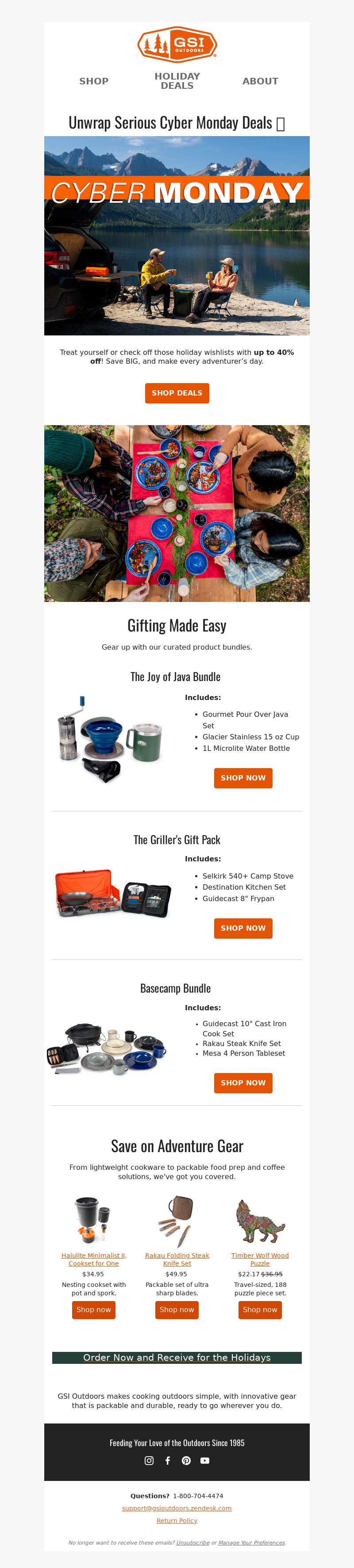View Rakau Folding Steak Knife Set

coord(177,1260)
